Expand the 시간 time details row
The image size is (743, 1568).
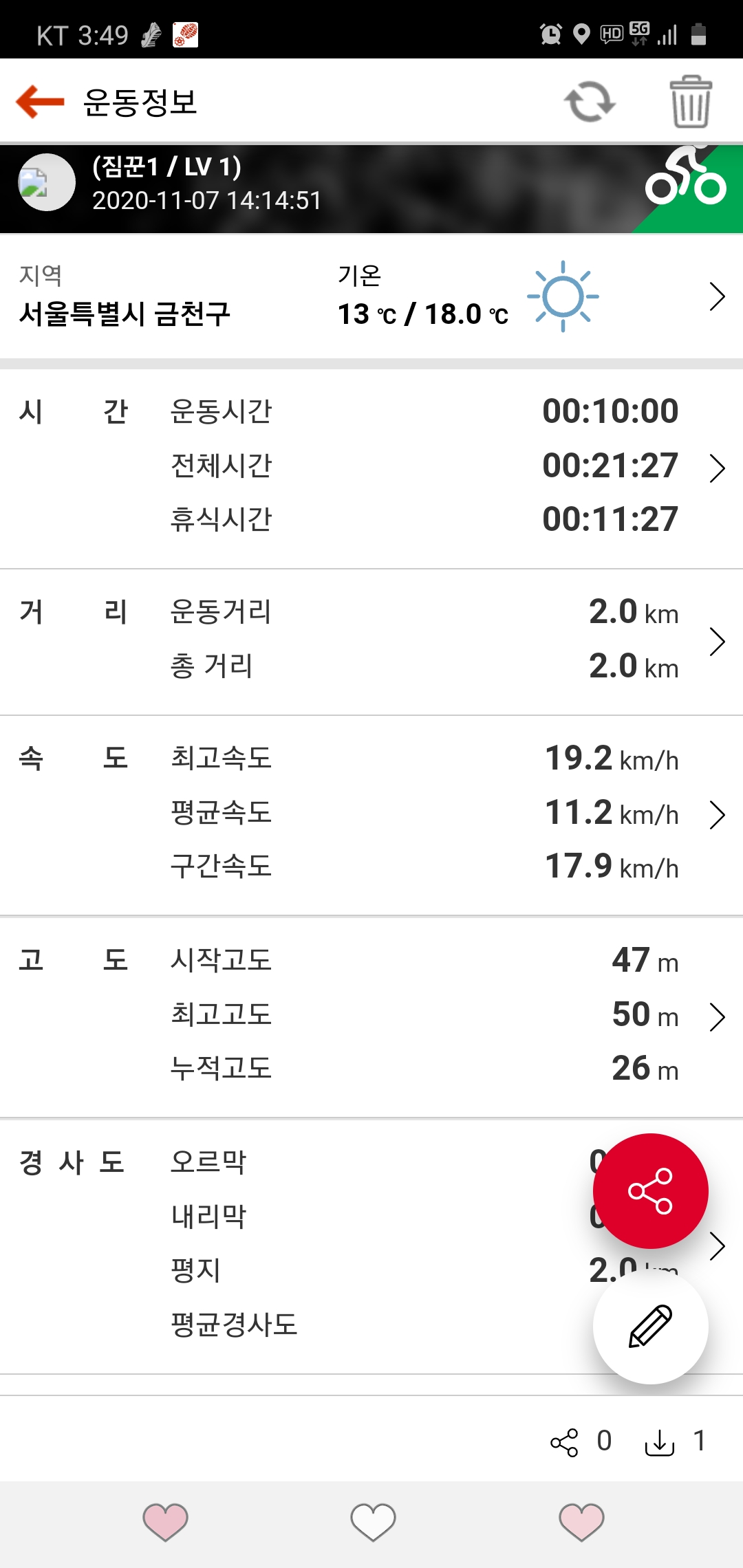click(x=716, y=468)
